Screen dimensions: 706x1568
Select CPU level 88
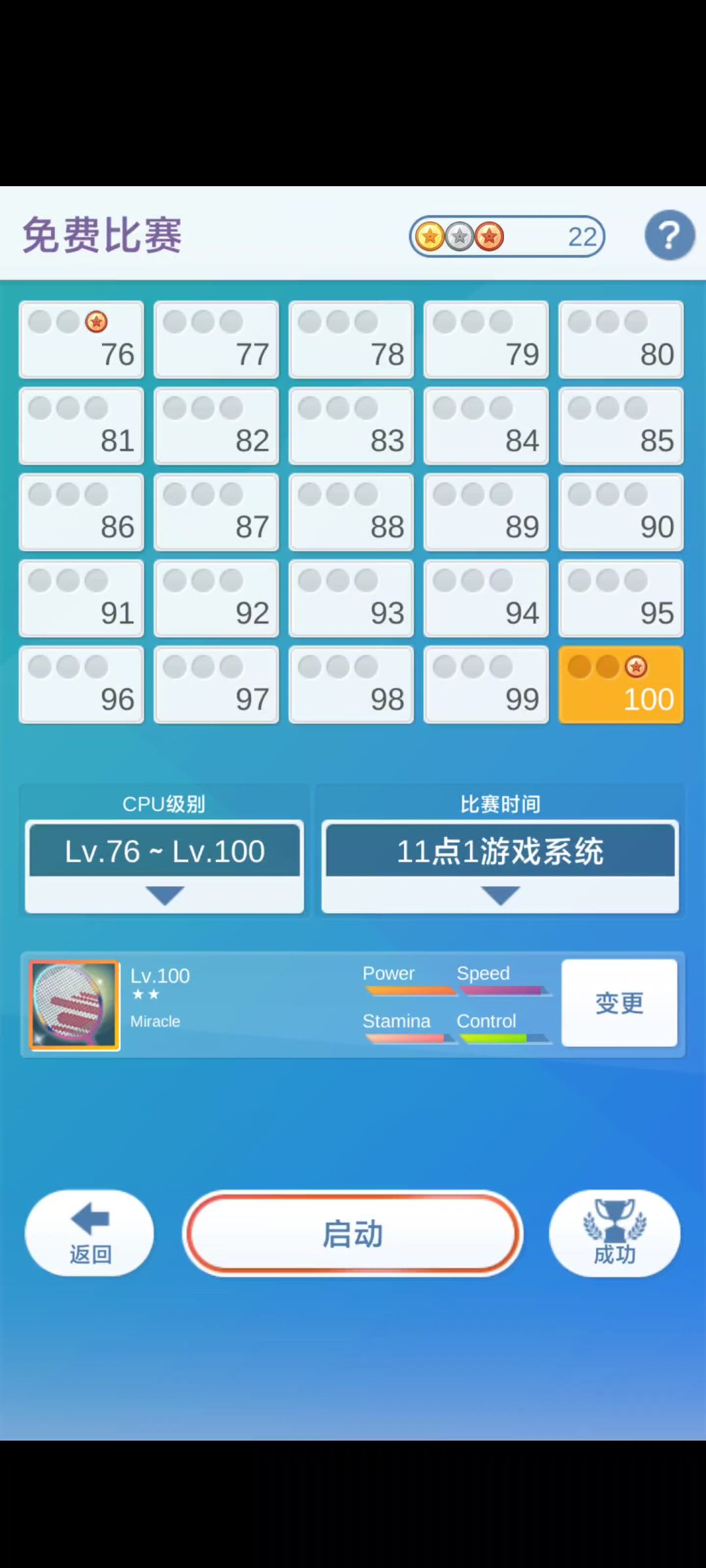pyautogui.click(x=351, y=512)
